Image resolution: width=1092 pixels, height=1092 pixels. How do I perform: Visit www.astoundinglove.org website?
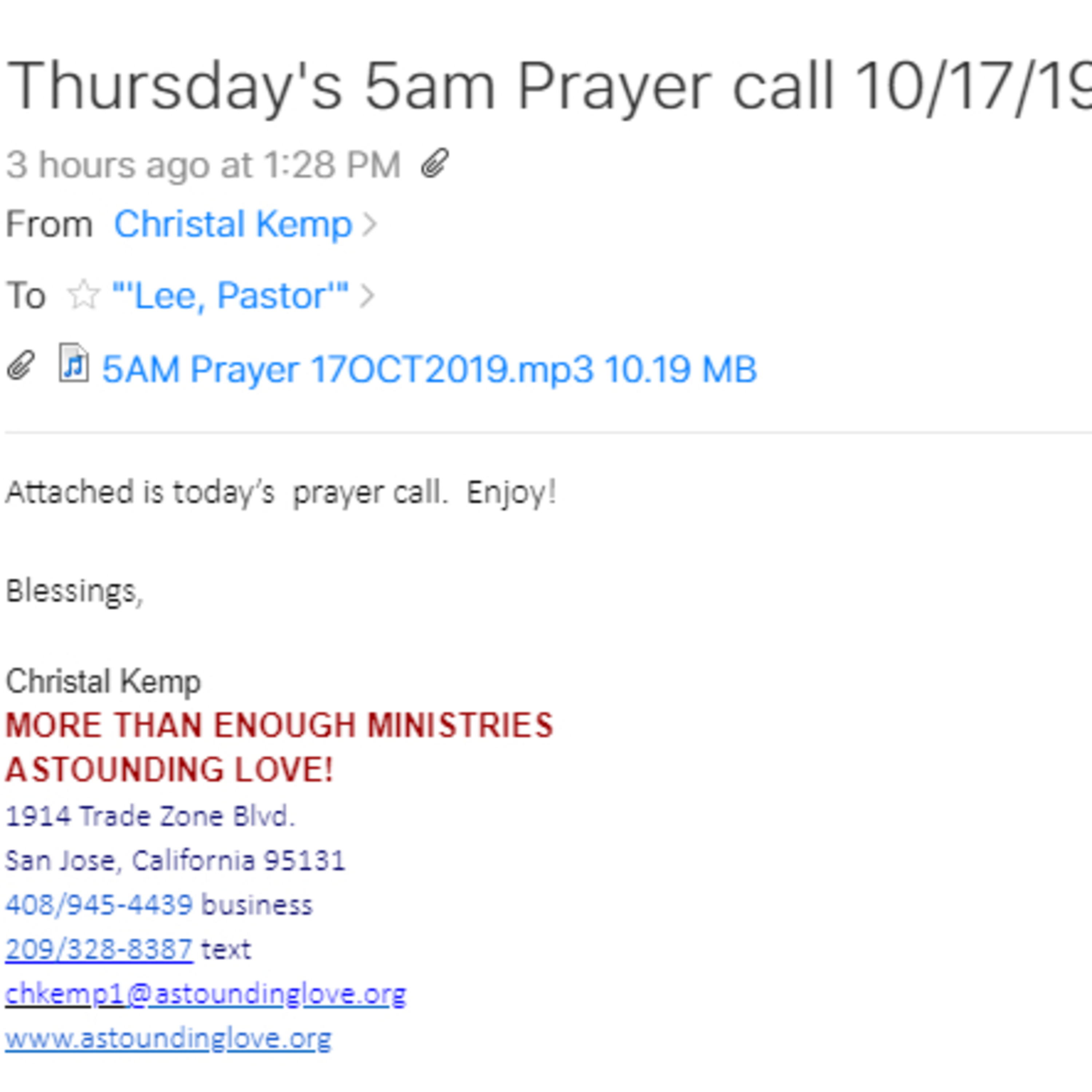[168, 1038]
